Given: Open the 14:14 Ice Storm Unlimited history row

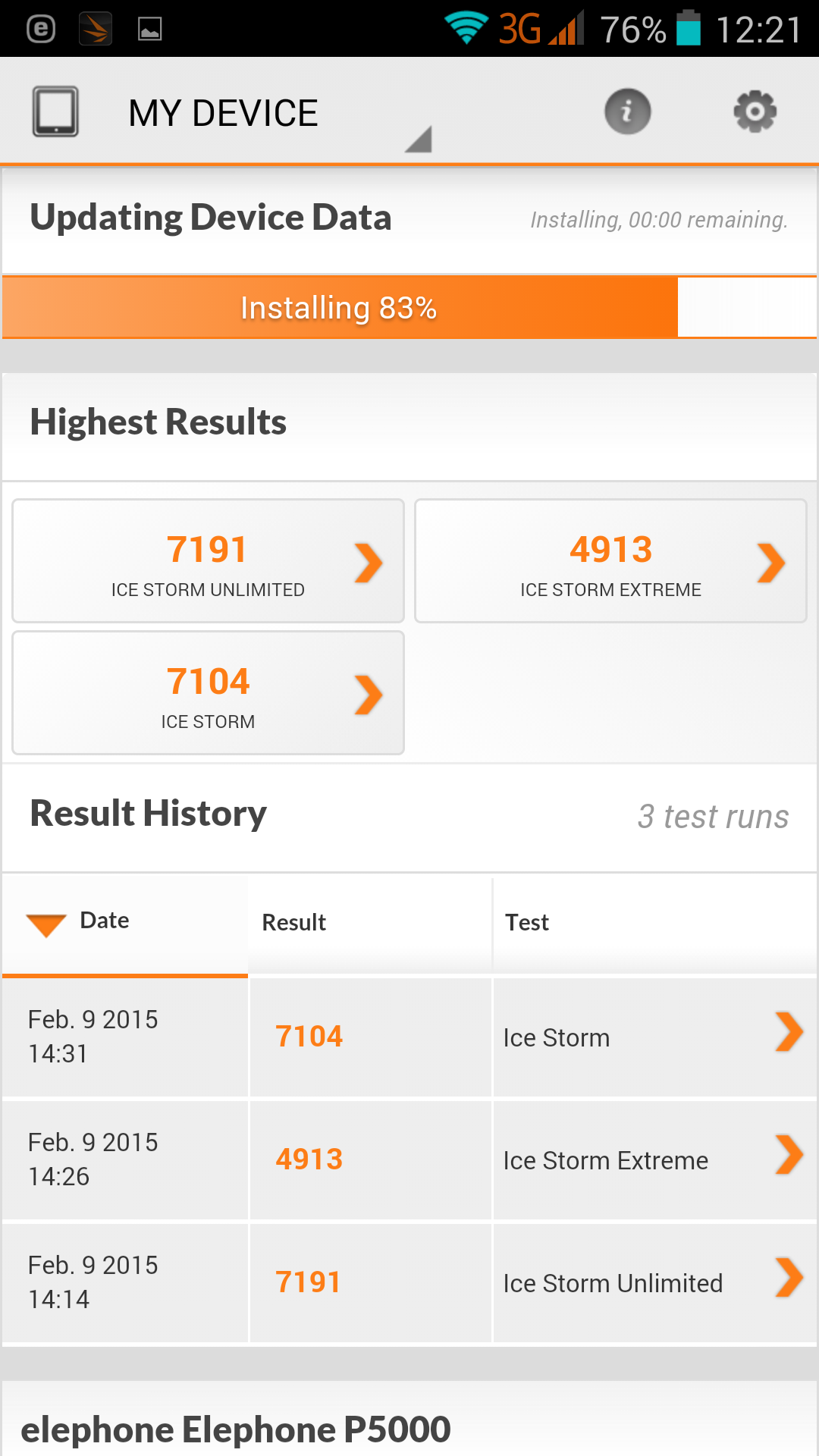Looking at the screenshot, I should (409, 1282).
